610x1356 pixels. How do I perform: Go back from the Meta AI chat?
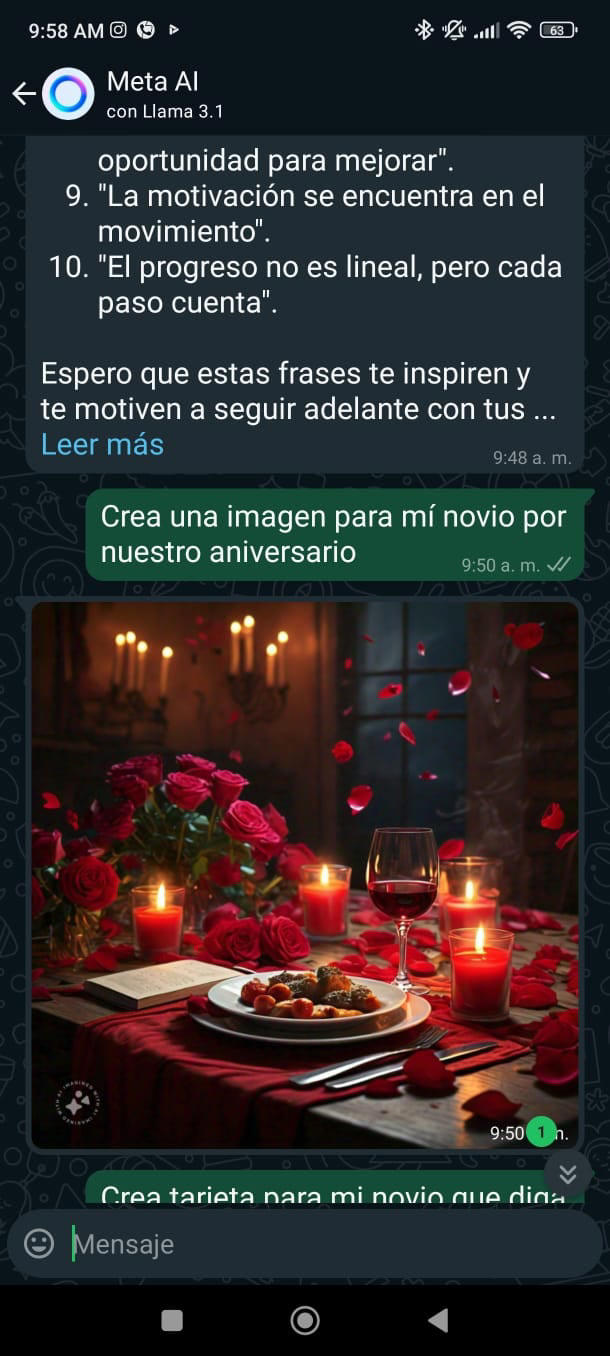[x=24, y=94]
